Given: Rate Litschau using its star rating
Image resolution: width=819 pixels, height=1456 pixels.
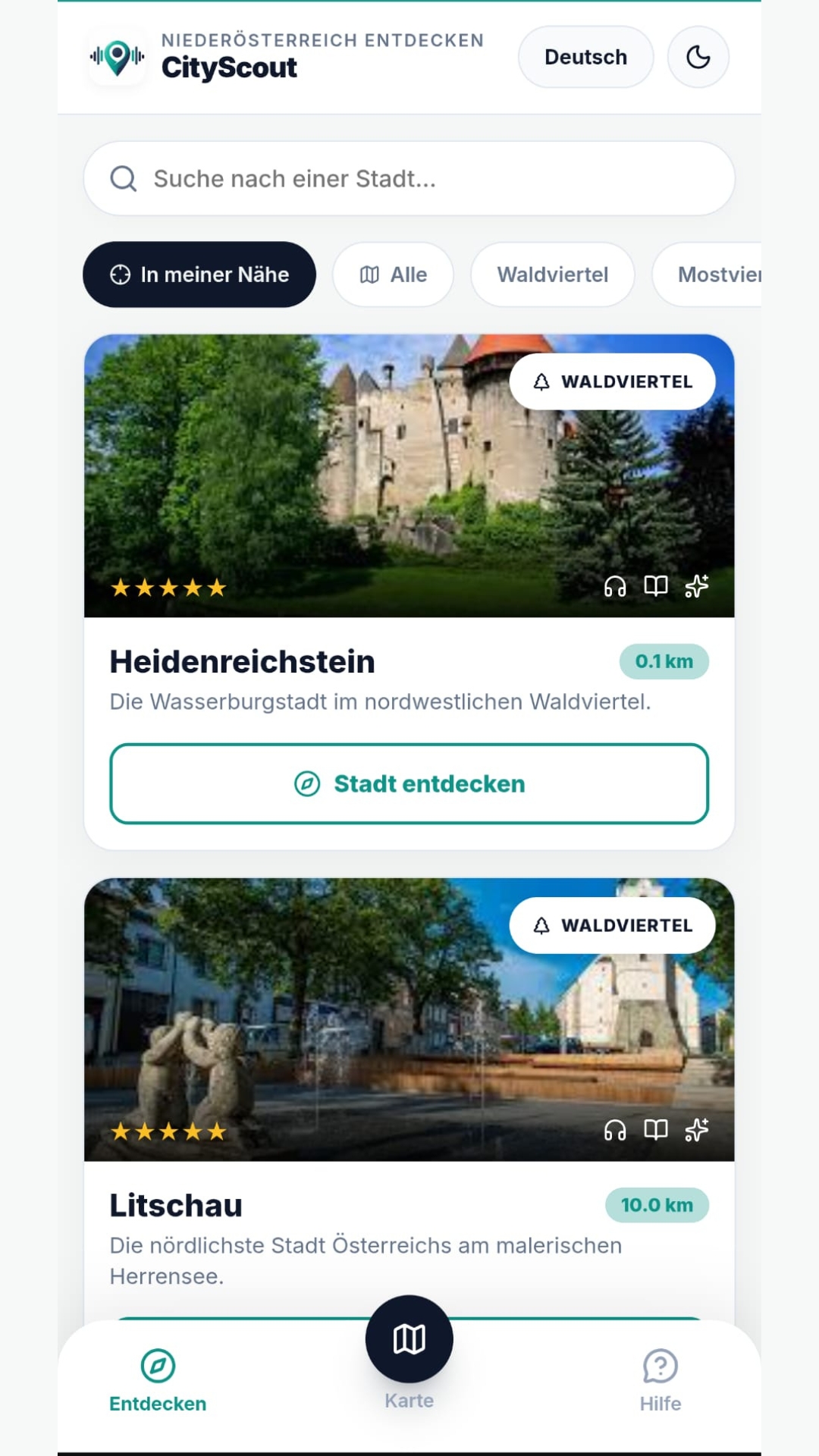Looking at the screenshot, I should (168, 1131).
